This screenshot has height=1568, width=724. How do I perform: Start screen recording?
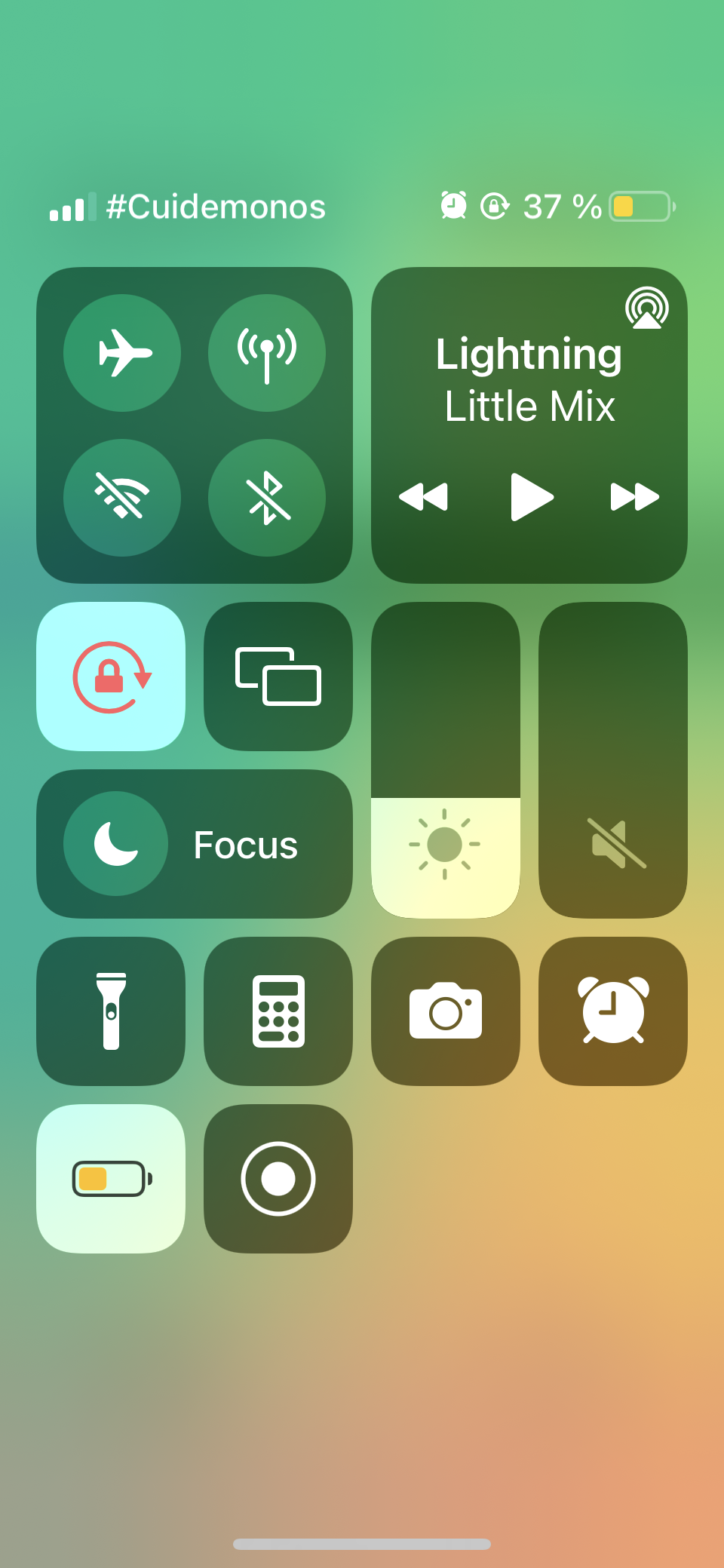(x=278, y=1179)
